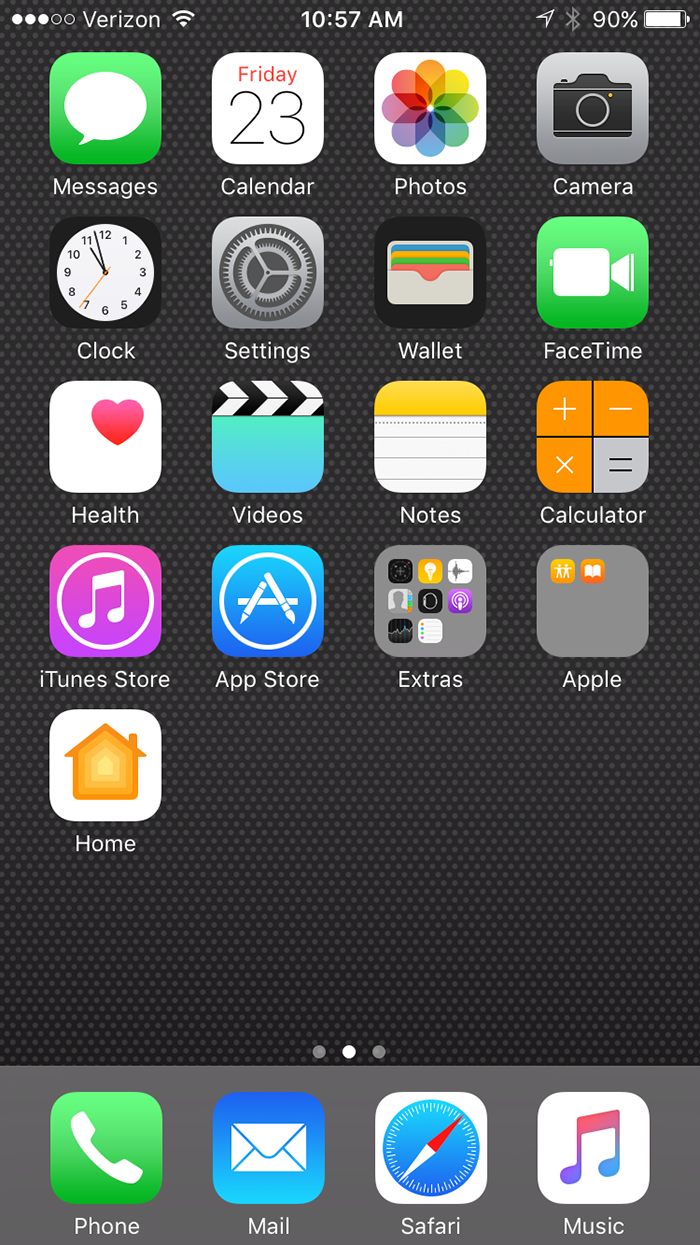Viewport: 700px width, 1245px height.
Task: Open the Notes app
Action: tap(430, 436)
